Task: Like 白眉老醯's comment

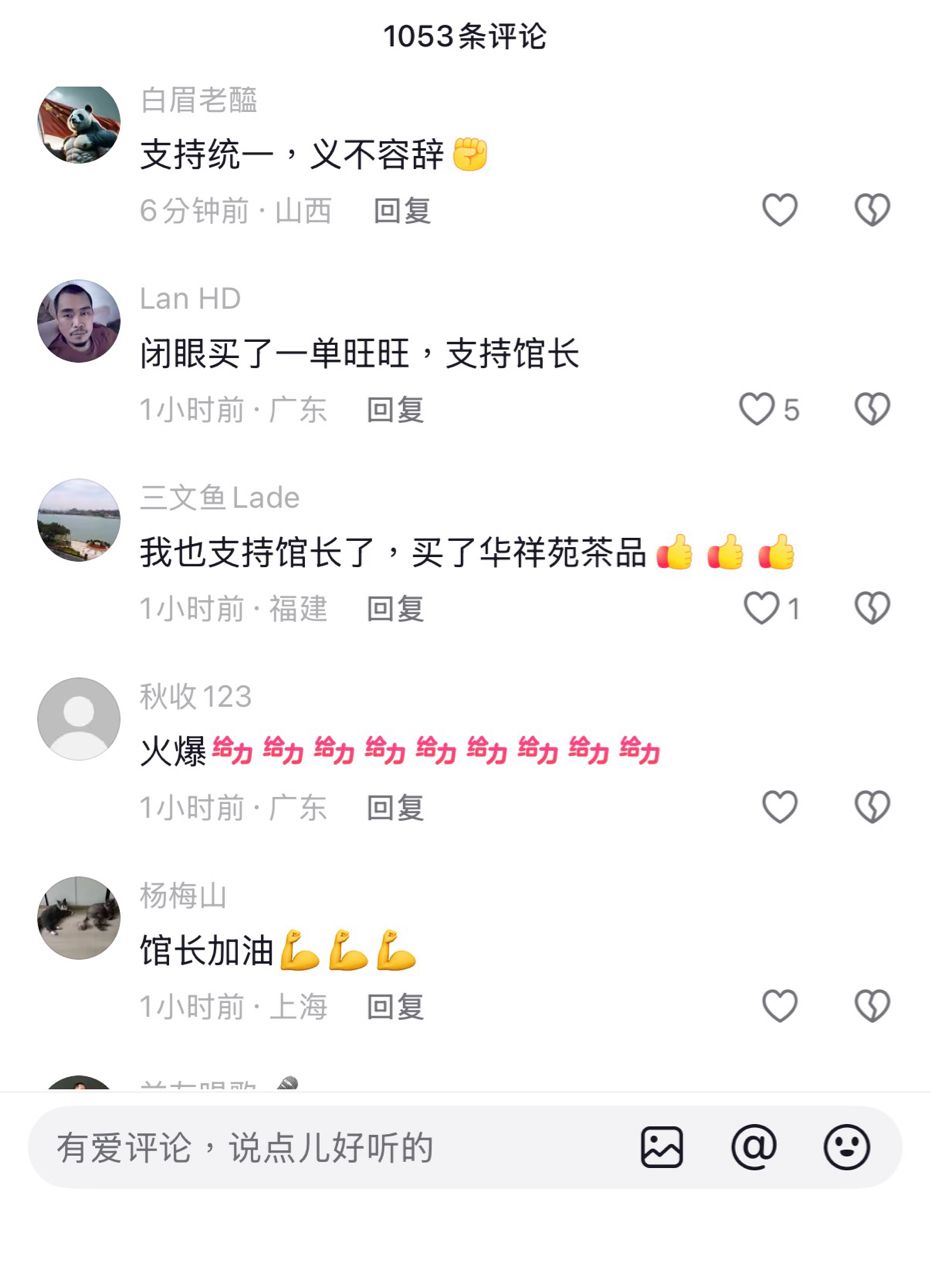Action: [x=780, y=210]
